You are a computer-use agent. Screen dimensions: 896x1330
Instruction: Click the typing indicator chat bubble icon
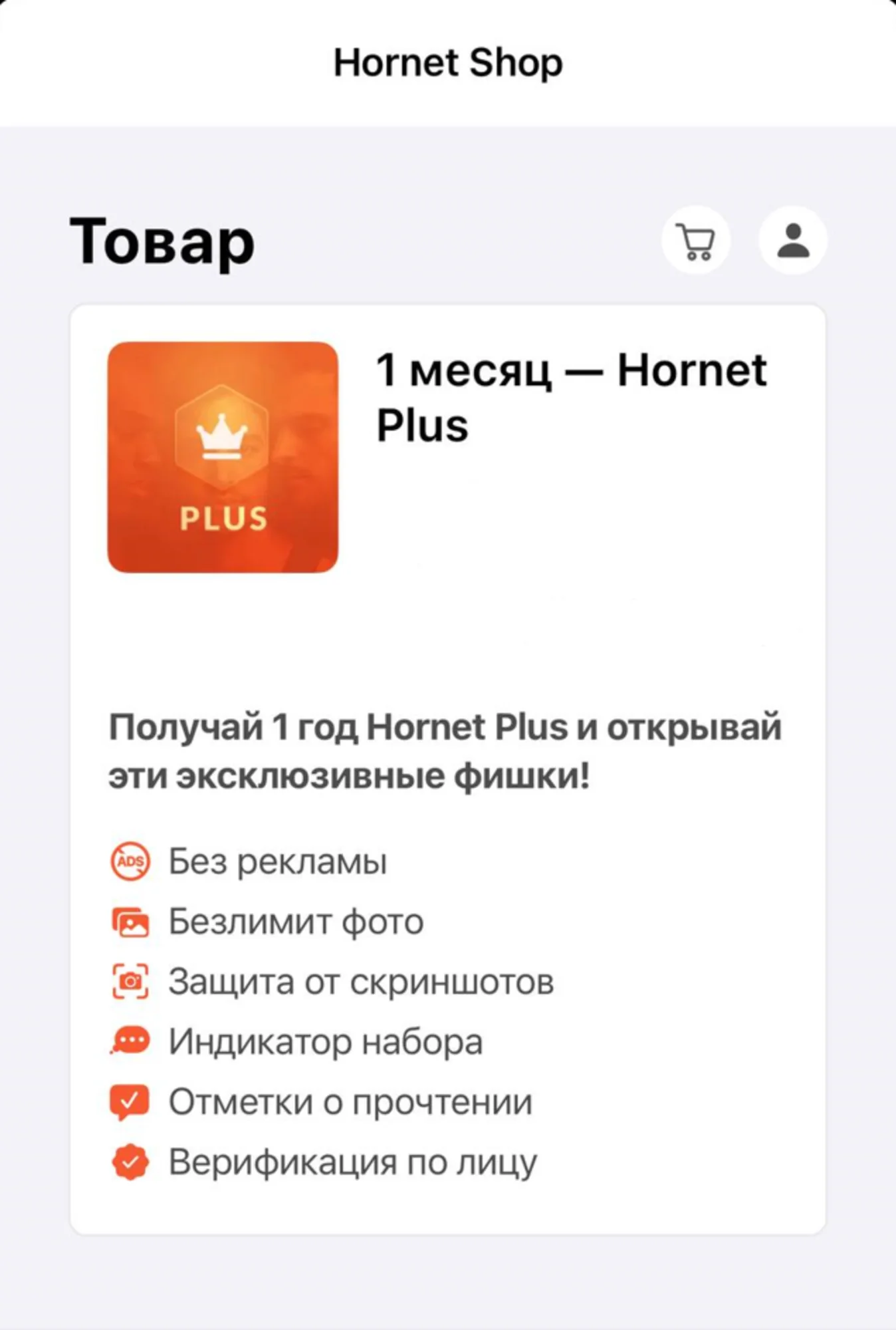coord(130,1038)
